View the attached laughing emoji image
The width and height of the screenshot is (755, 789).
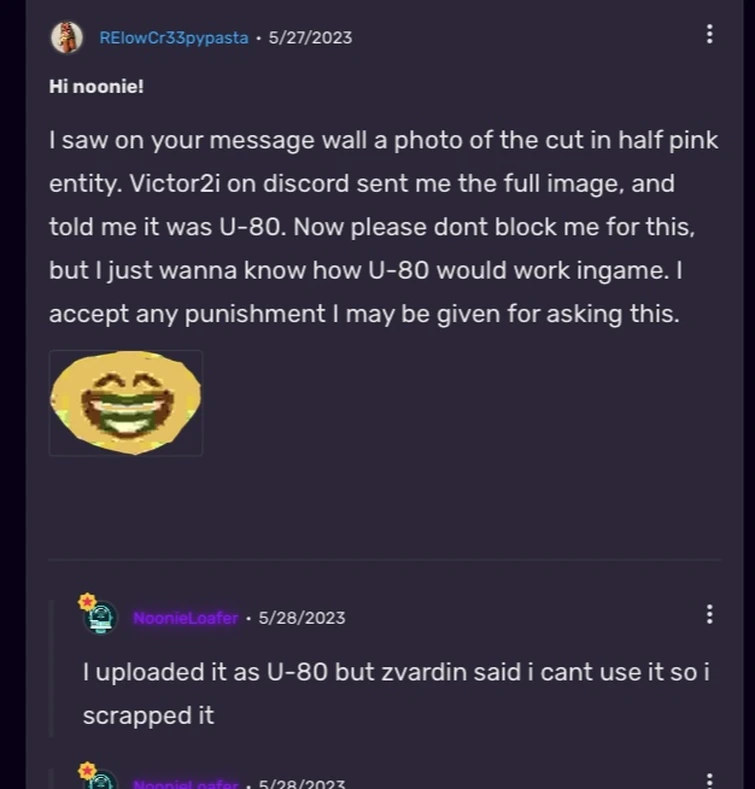pyautogui.click(x=126, y=403)
